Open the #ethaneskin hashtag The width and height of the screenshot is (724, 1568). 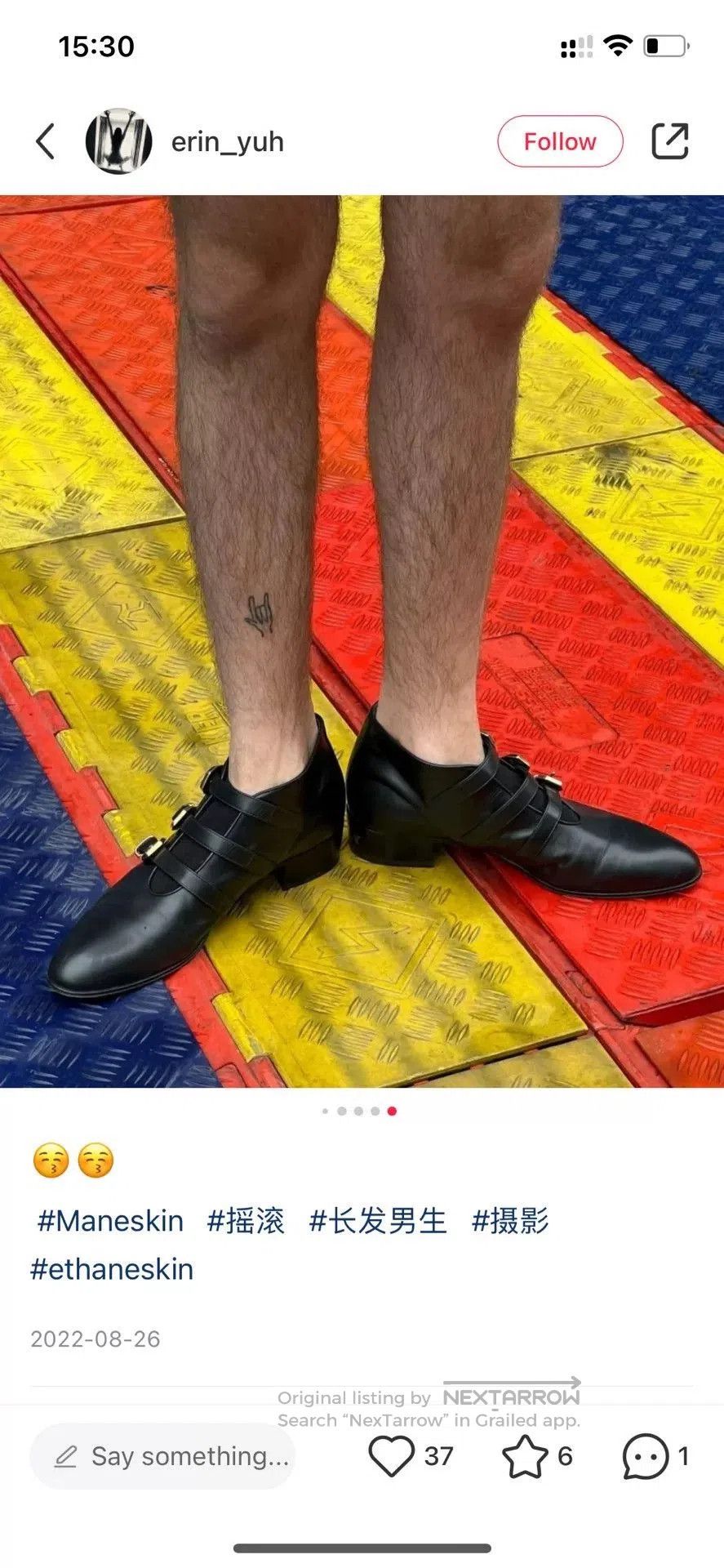(112, 1269)
